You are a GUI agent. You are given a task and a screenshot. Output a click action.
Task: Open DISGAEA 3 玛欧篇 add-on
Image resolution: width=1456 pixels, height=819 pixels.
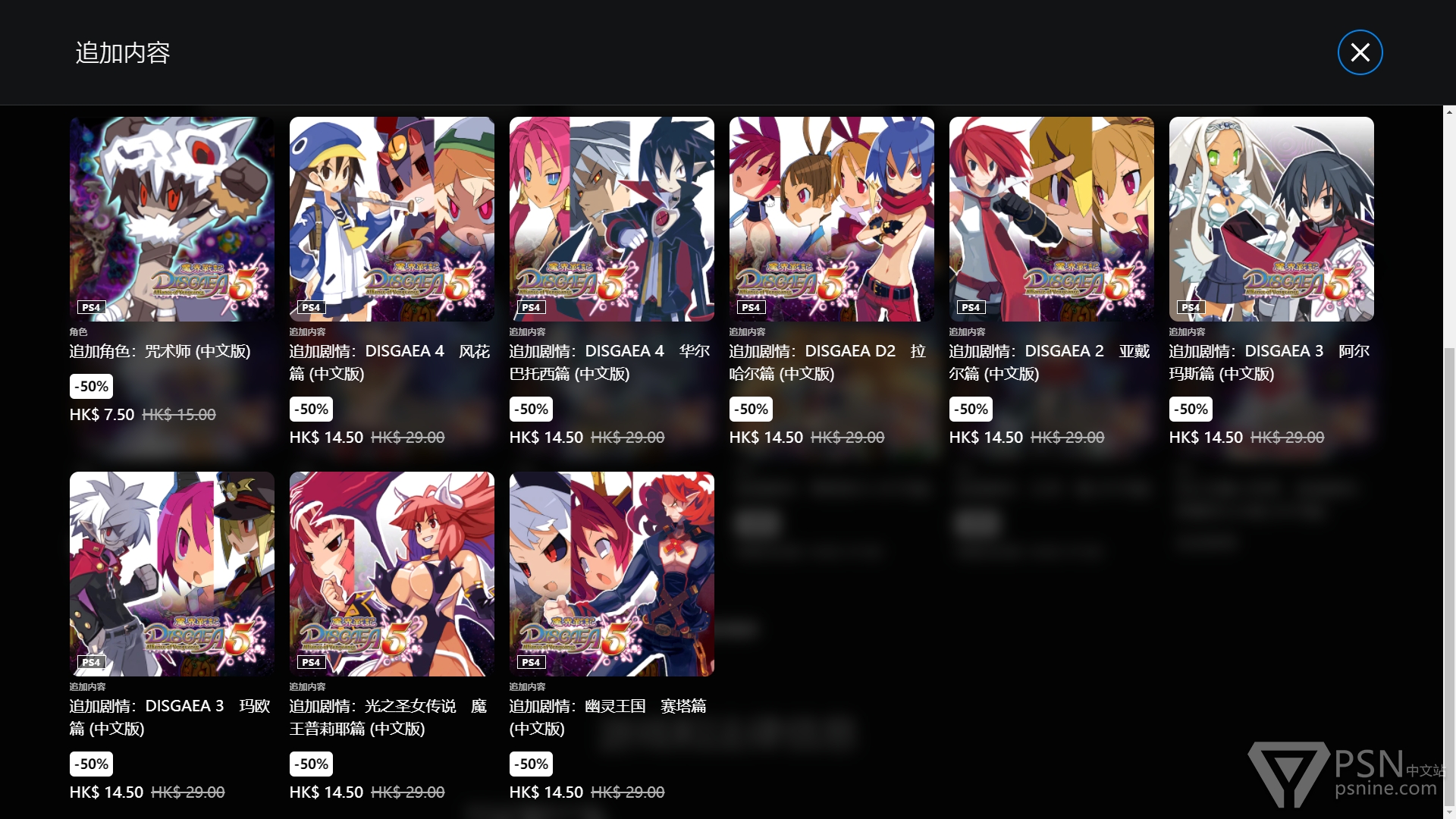(x=171, y=574)
